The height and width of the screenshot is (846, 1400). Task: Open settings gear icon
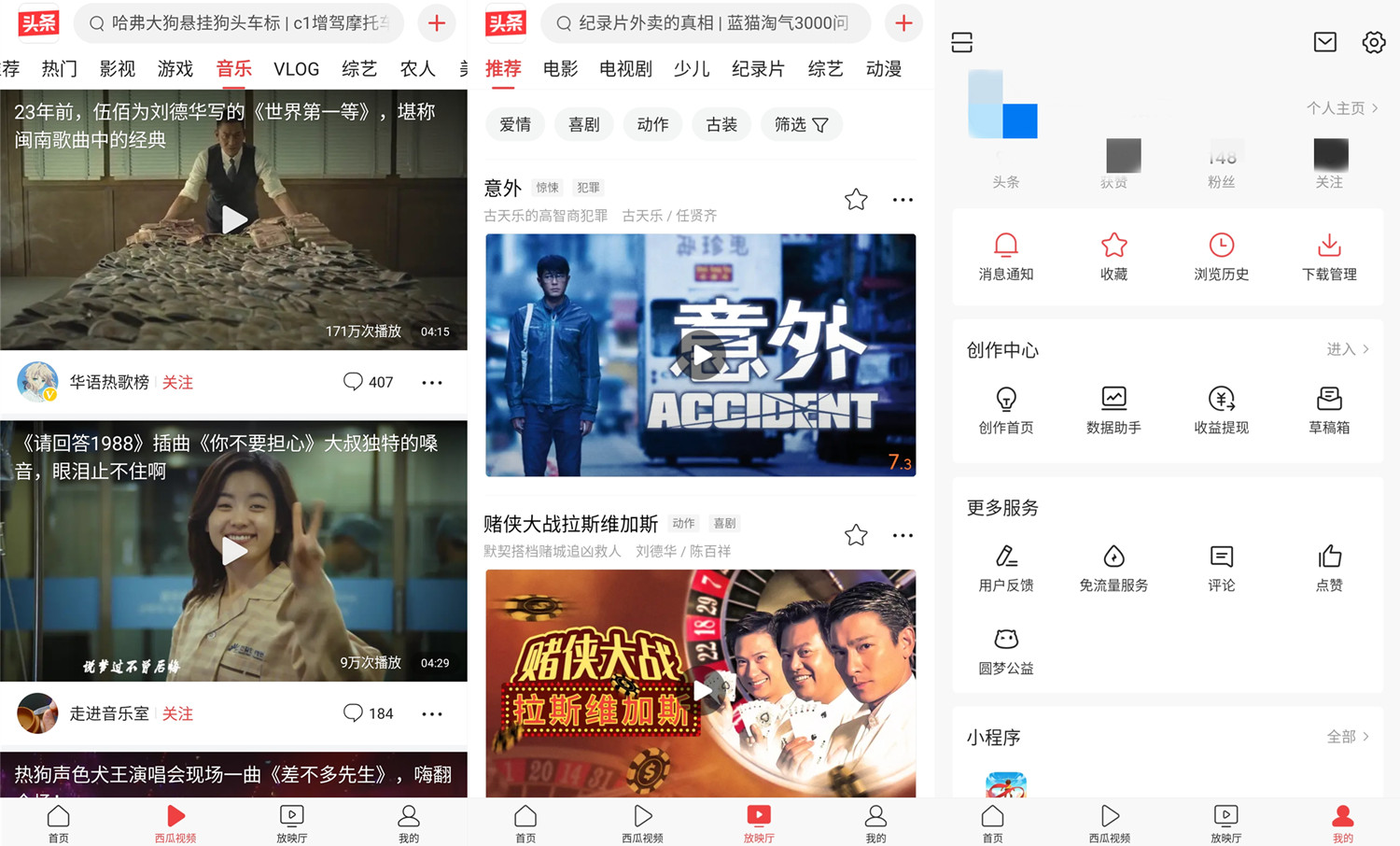(1373, 42)
